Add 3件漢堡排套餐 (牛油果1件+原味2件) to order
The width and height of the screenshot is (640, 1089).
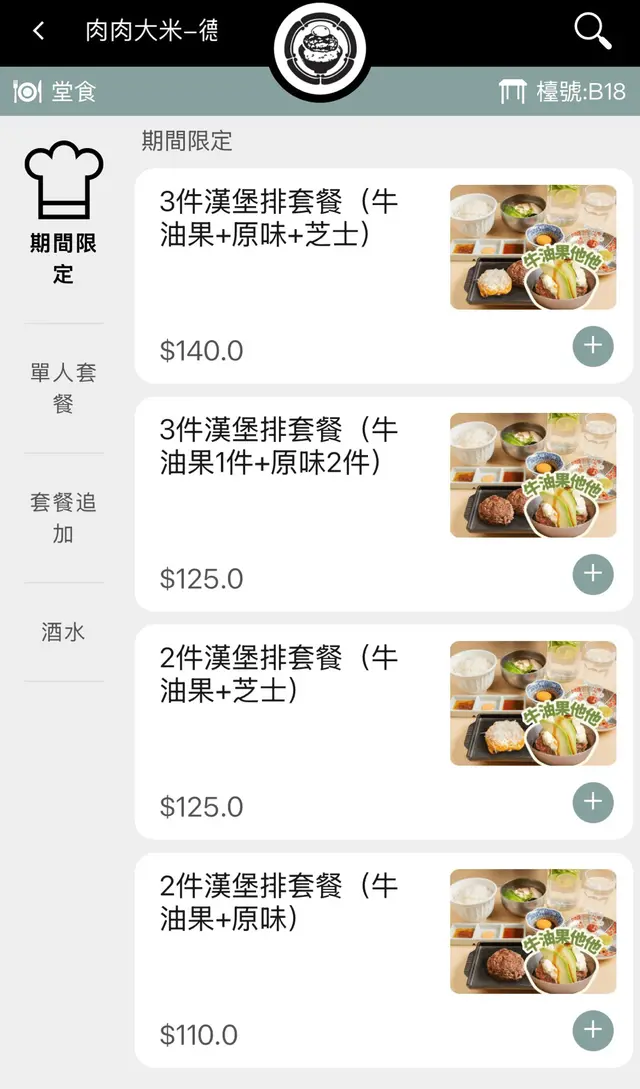coord(593,574)
